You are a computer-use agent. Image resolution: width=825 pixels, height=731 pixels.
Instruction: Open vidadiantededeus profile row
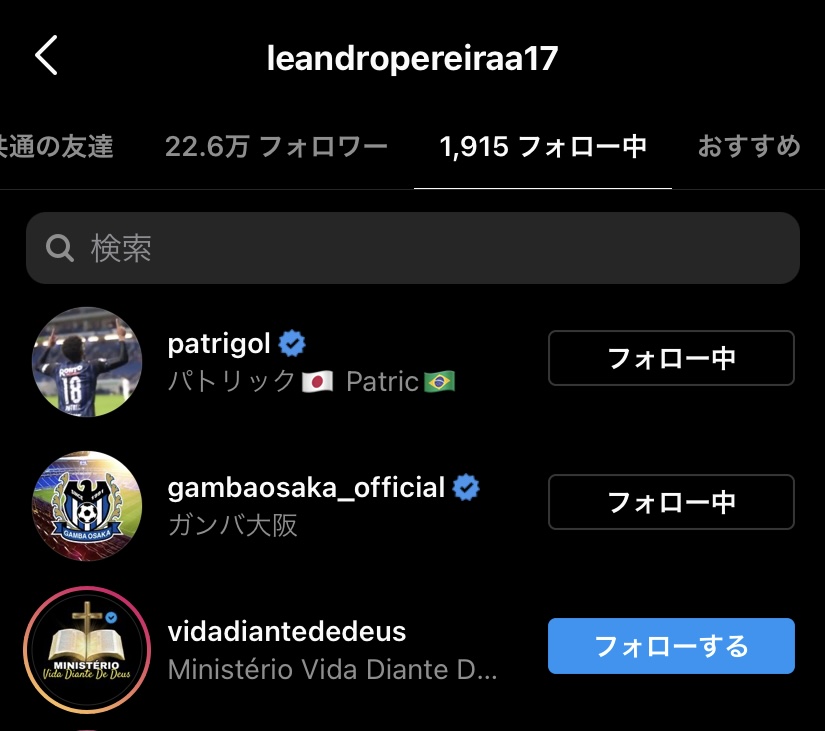[x=286, y=632]
